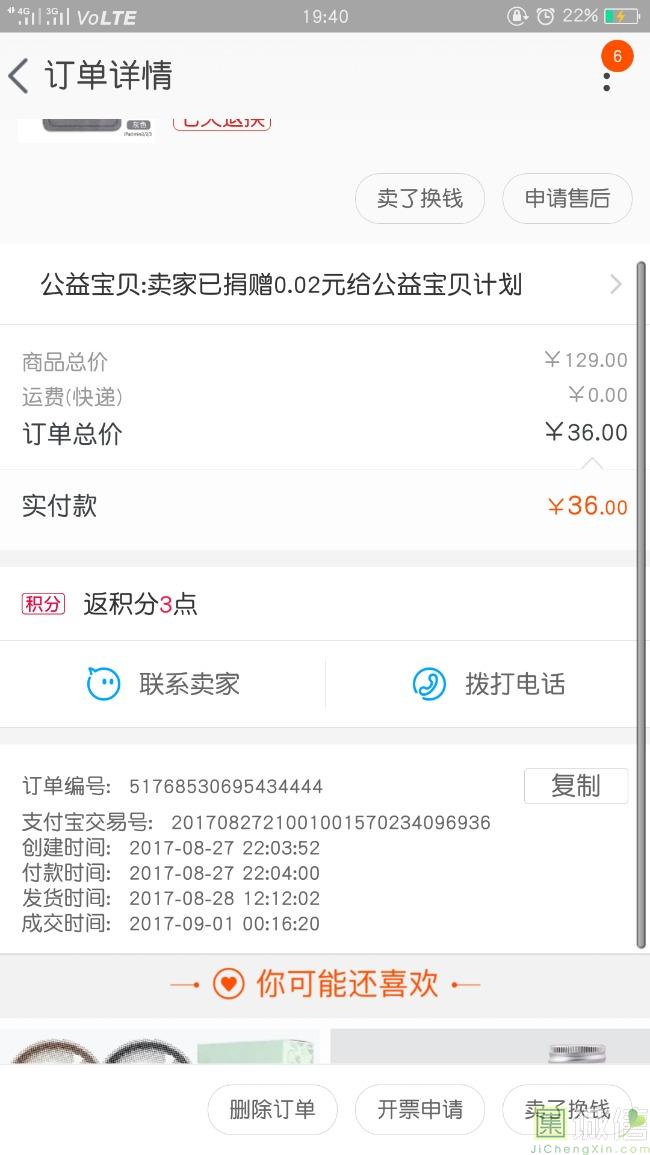Call the seller with 拨打电话
The height and width of the screenshot is (1155, 650).
(488, 684)
